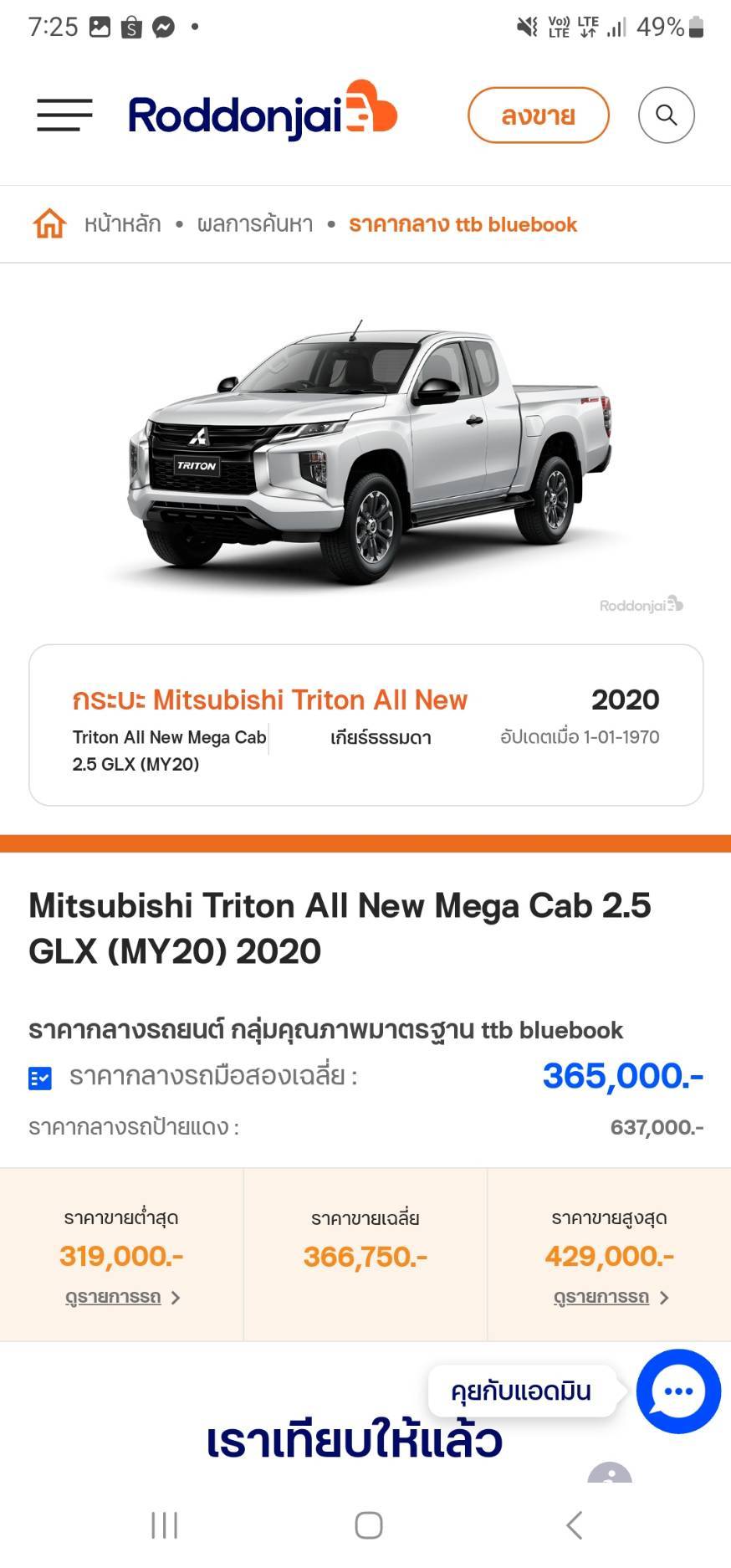Tap the ลงขาย sell button
Image resolution: width=731 pixels, height=1568 pixels.
(x=538, y=115)
